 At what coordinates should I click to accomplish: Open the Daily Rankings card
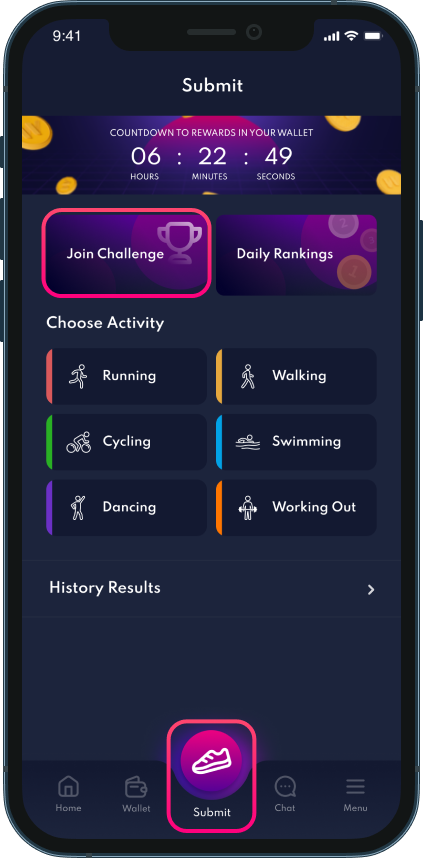click(x=296, y=255)
